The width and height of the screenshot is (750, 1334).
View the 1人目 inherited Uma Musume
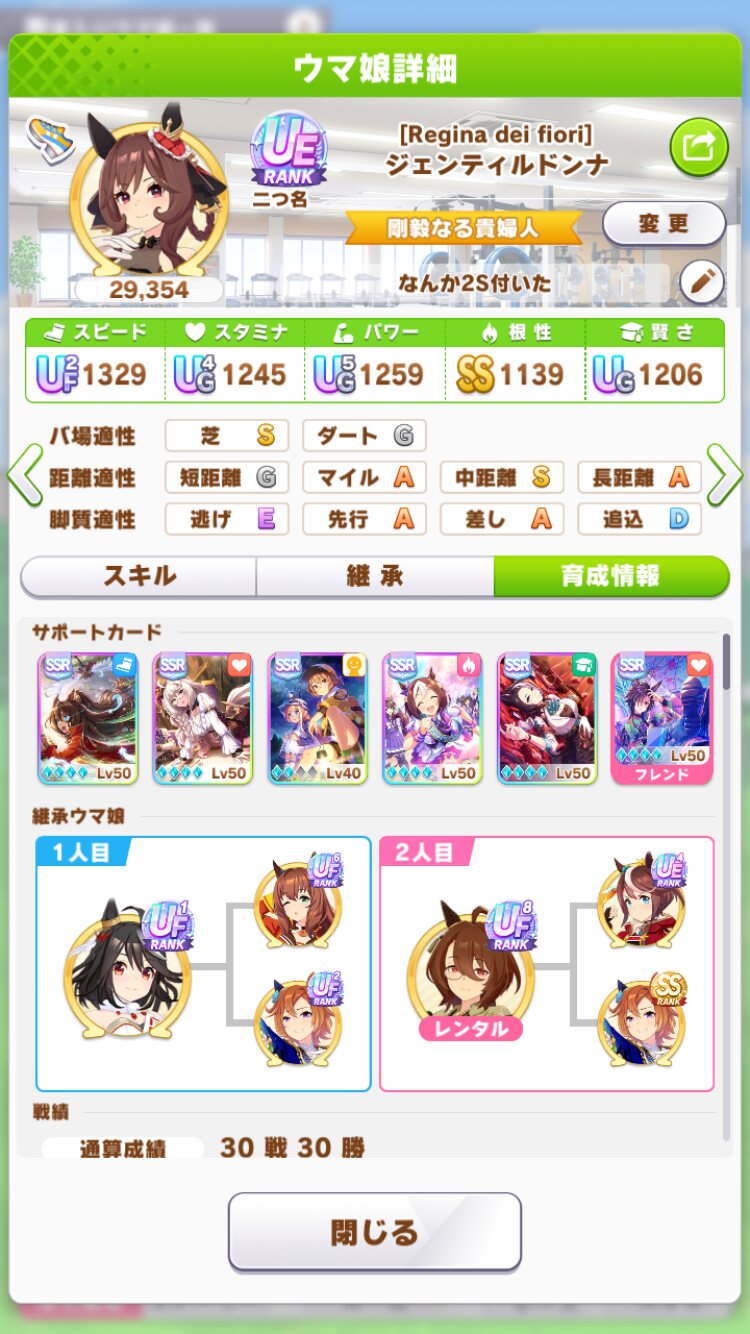click(124, 965)
